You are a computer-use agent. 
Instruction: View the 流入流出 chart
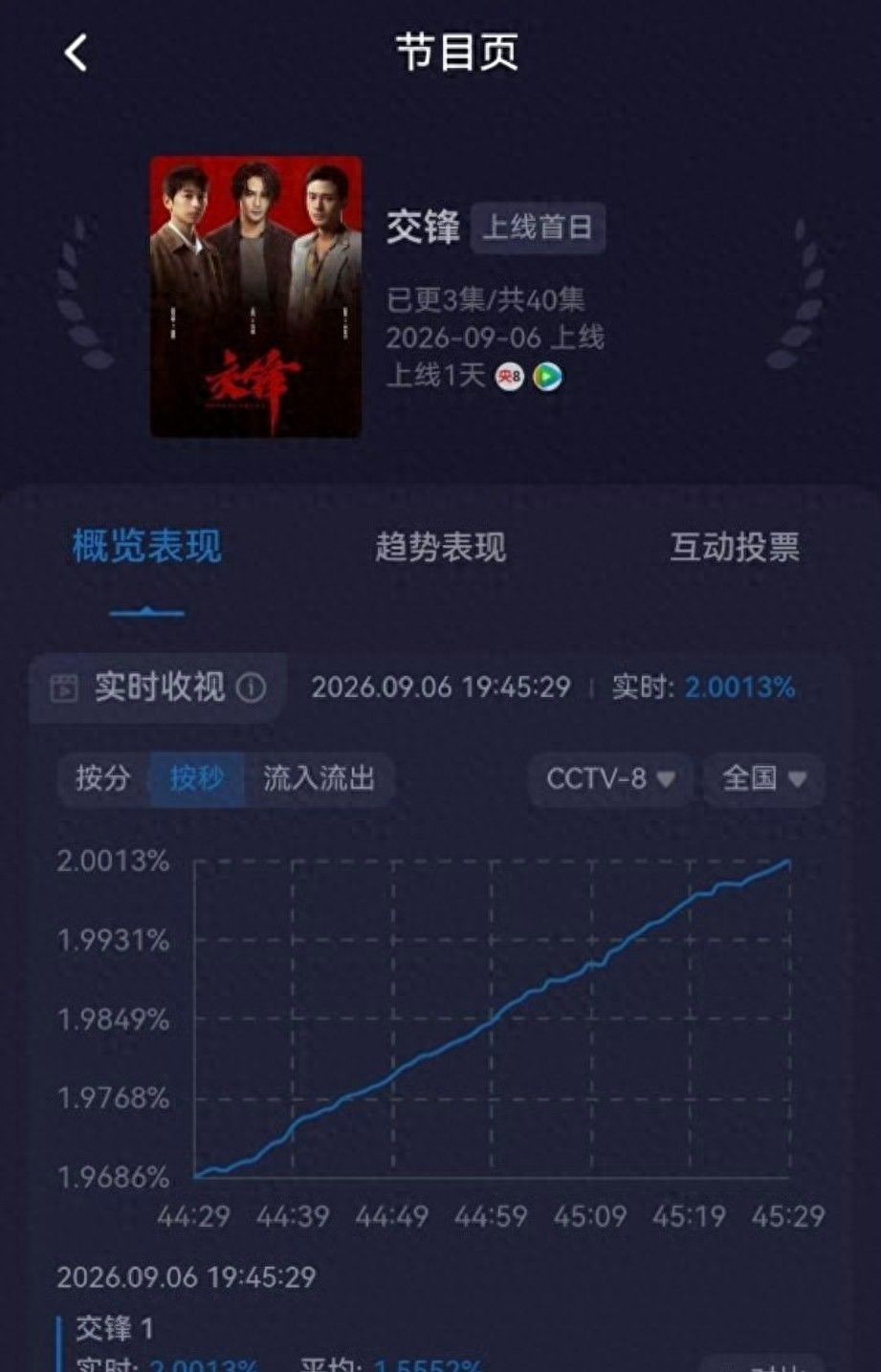coord(319,778)
